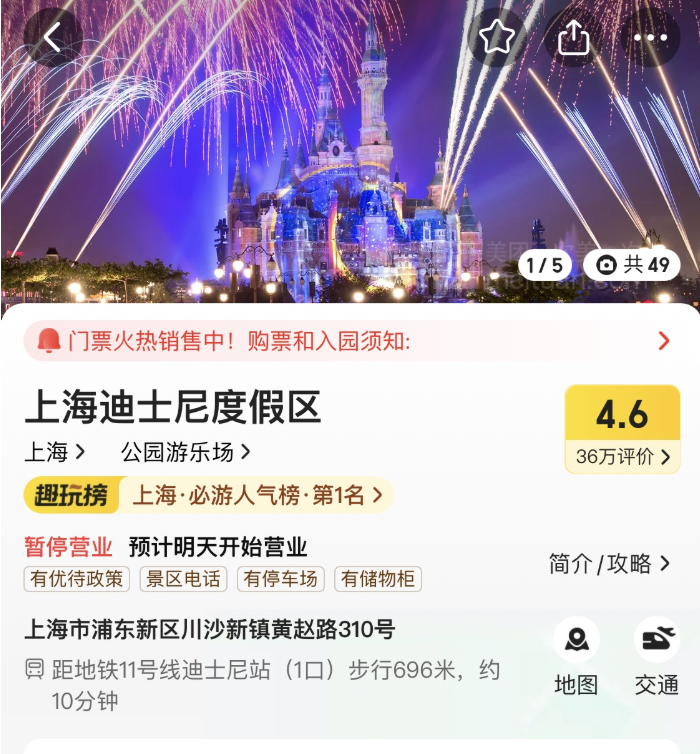Share the Shanghai Disney Resort page

tap(573, 39)
